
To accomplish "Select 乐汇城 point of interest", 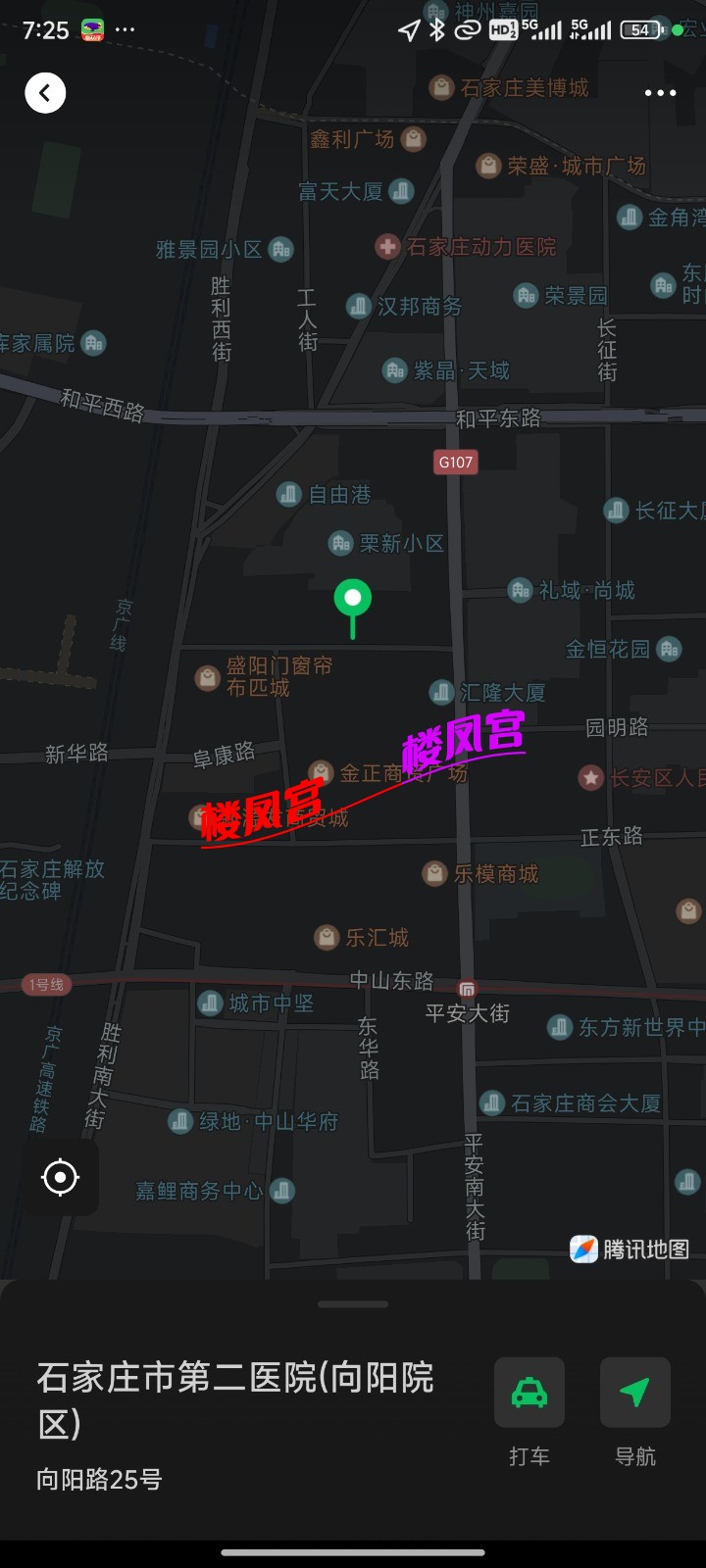I will [376, 938].
